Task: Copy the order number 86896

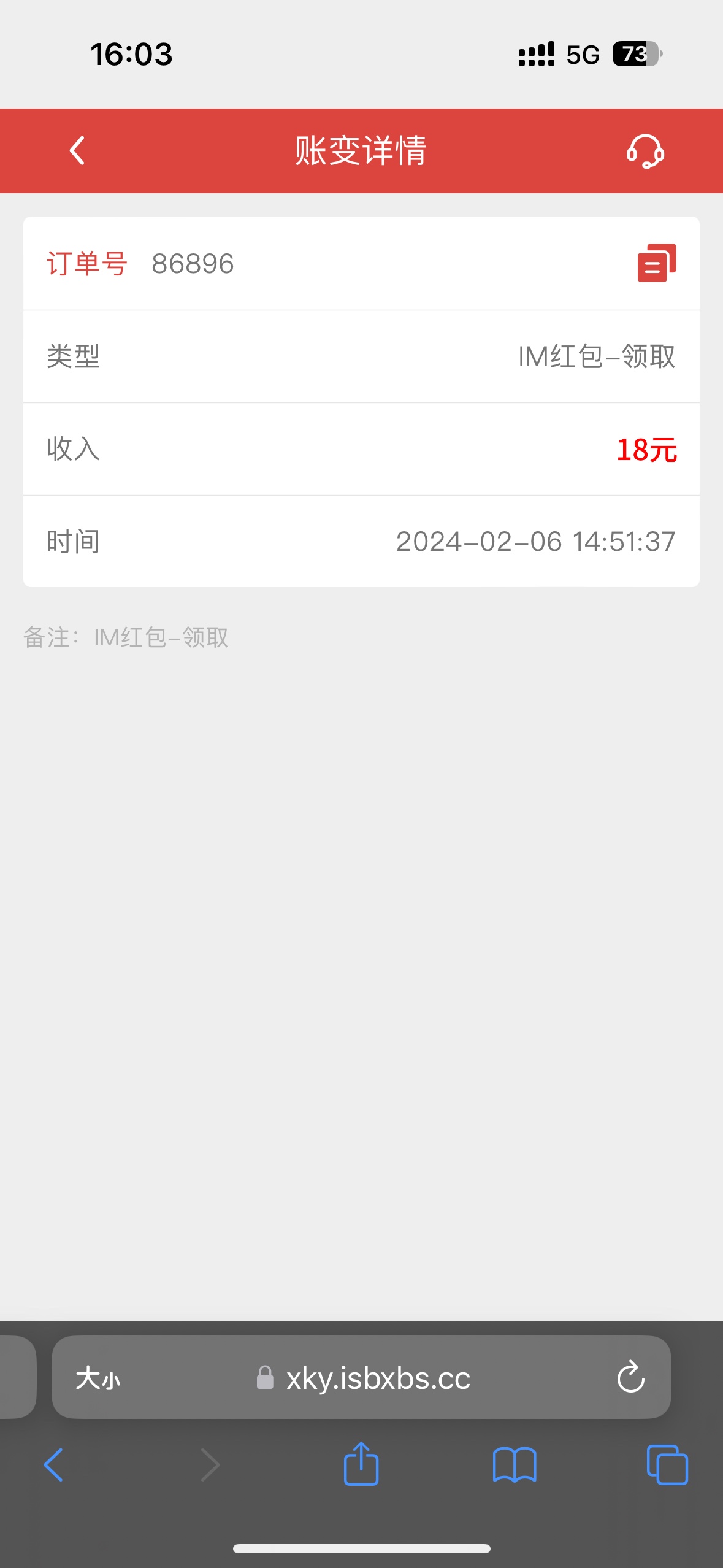Action: 656,263
